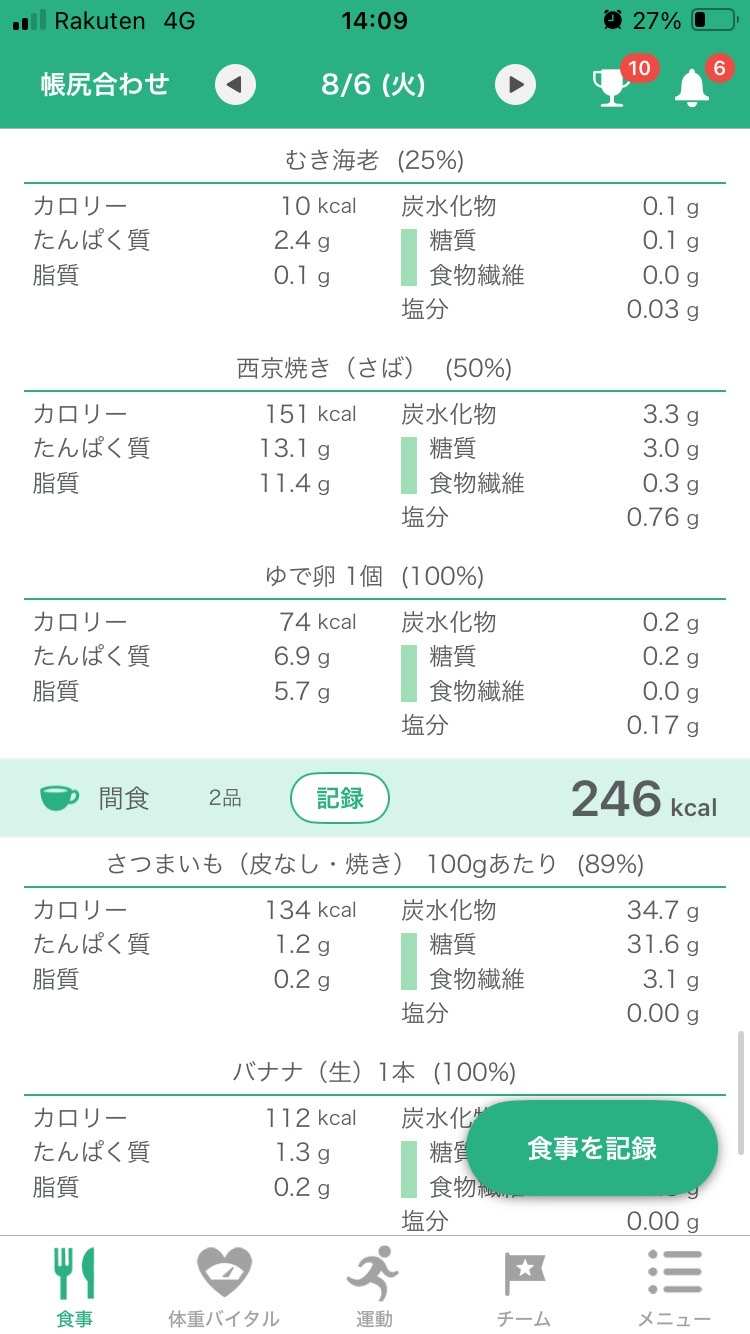This screenshot has width=750, height=1334.
Task: Tap the 記録 button for 間食
Action: 340,798
